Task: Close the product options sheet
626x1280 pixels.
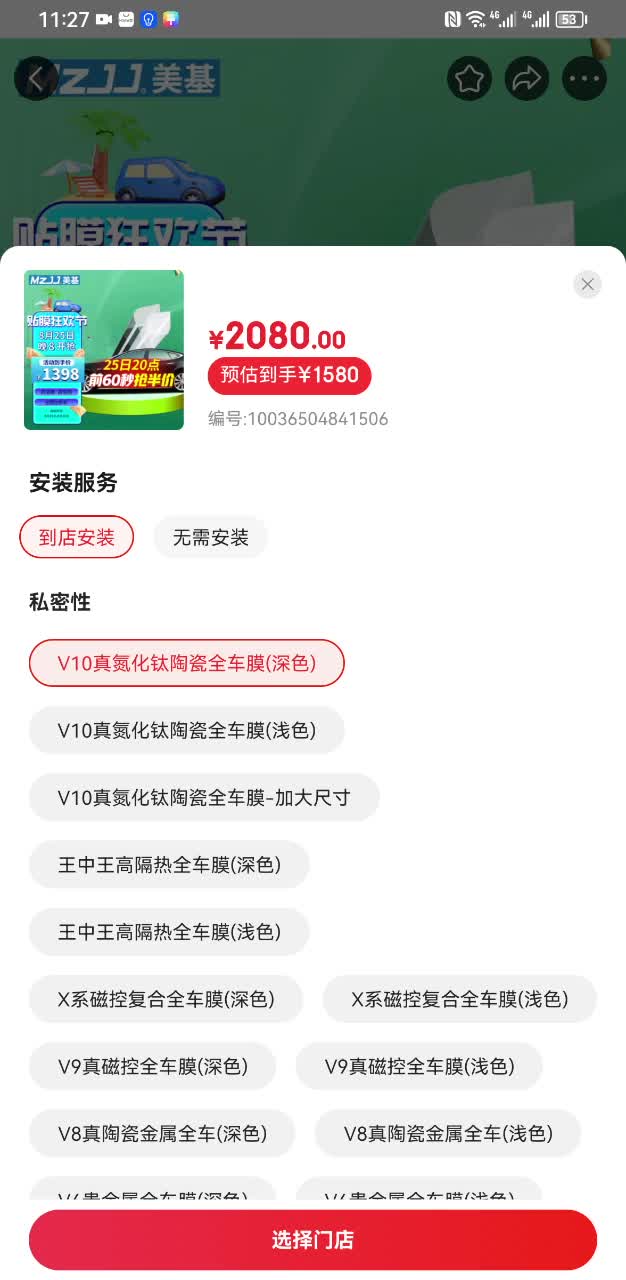Action: 587,284
